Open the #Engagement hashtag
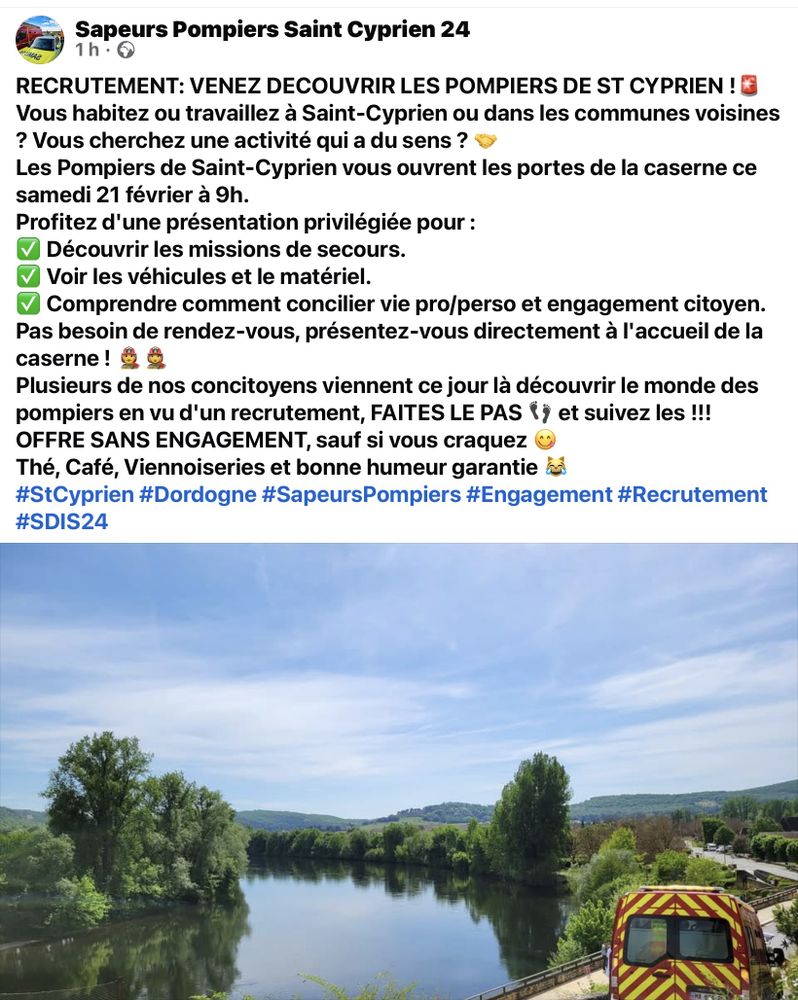The image size is (798, 1000). pyautogui.click(x=539, y=494)
